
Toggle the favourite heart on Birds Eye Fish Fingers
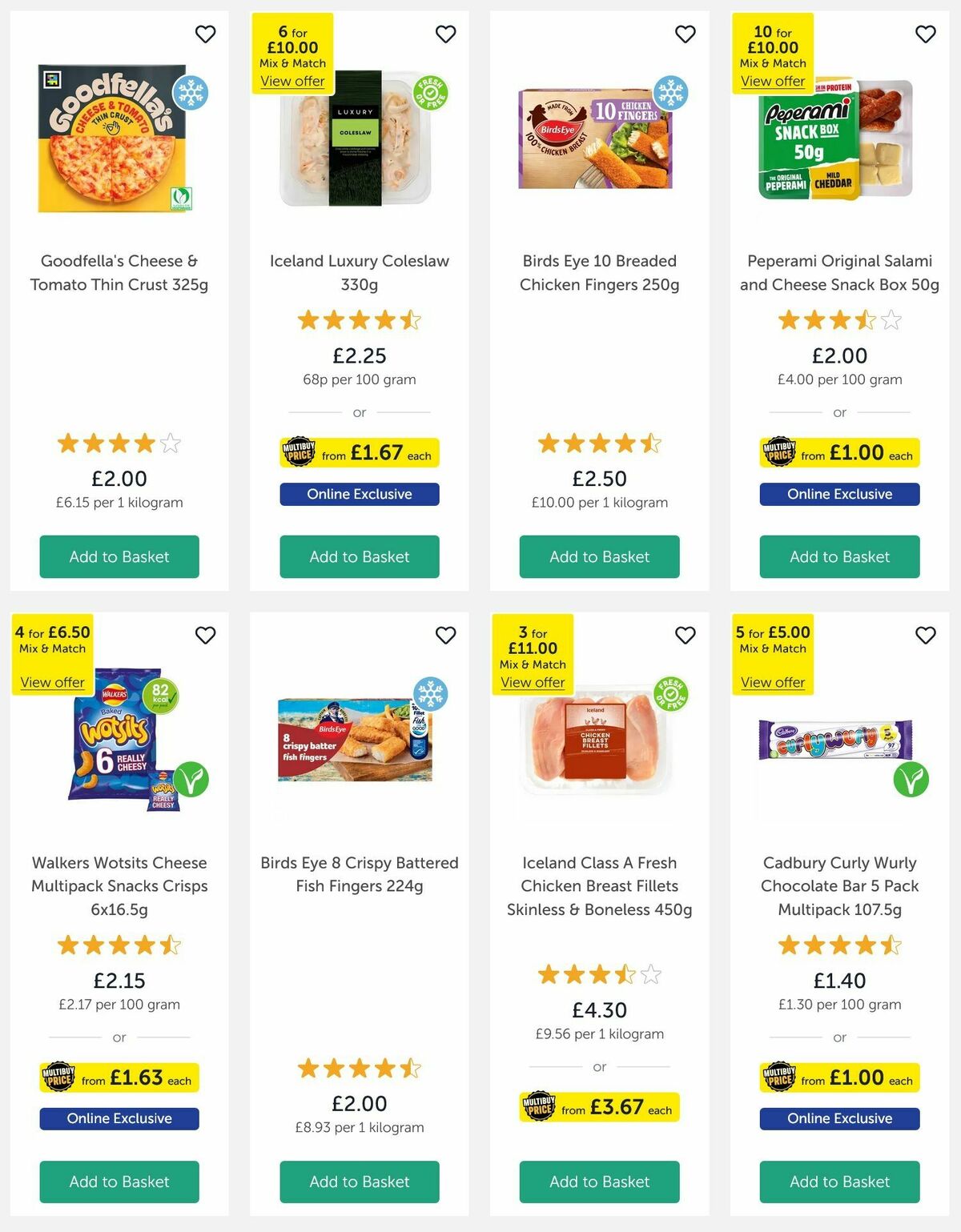click(x=445, y=635)
